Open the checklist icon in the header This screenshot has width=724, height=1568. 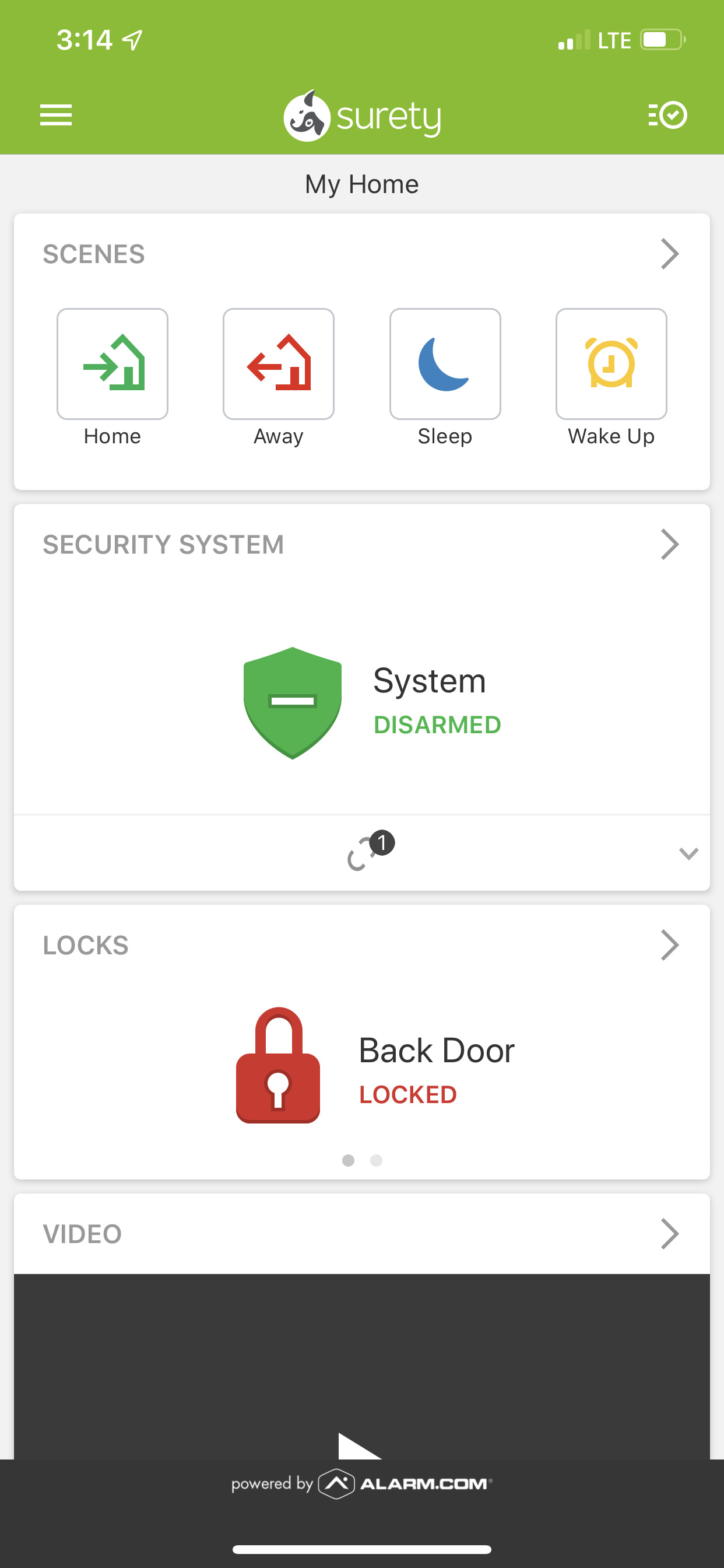click(667, 115)
